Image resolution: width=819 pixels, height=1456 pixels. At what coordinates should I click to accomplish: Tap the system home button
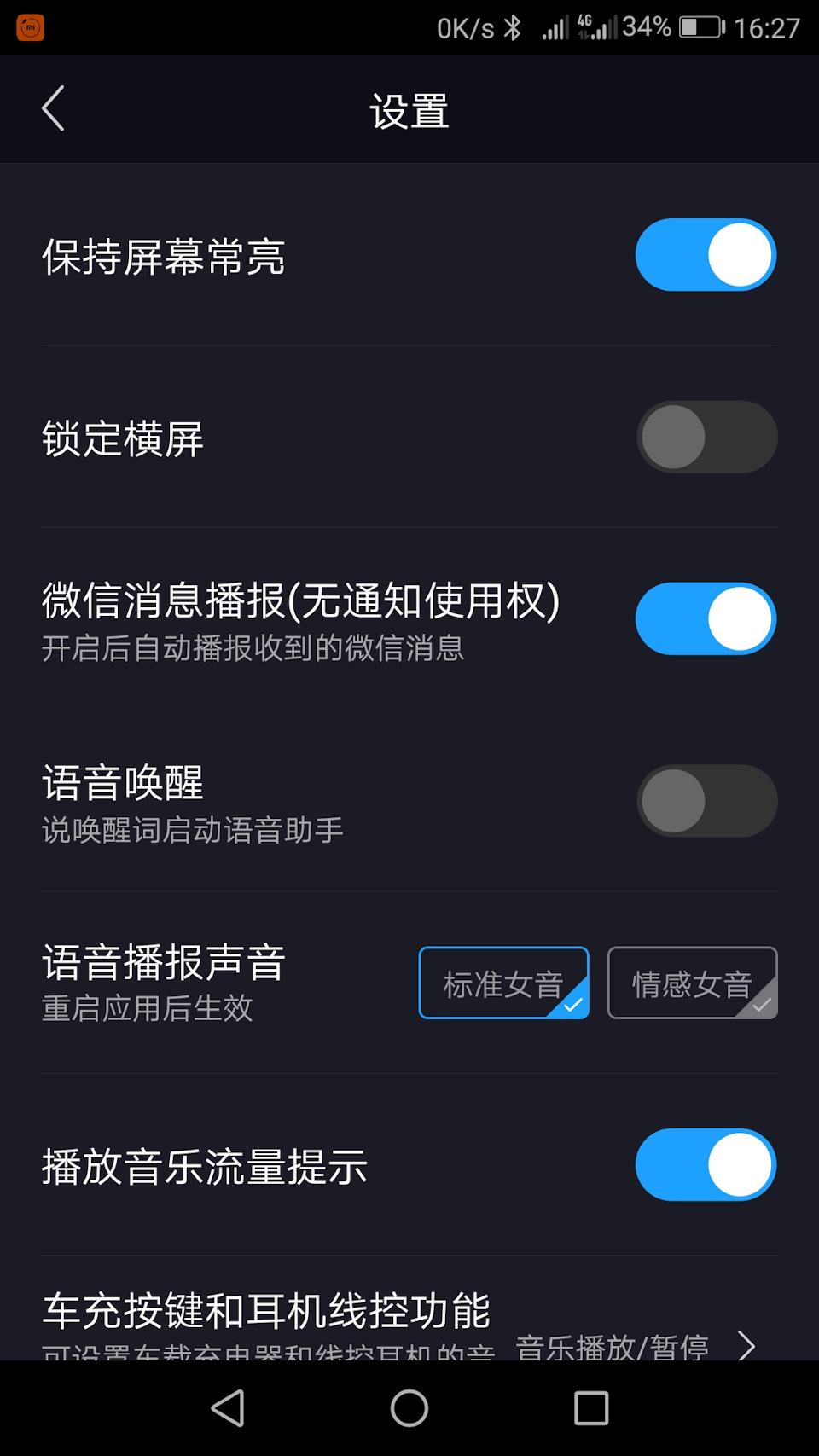(x=409, y=1408)
